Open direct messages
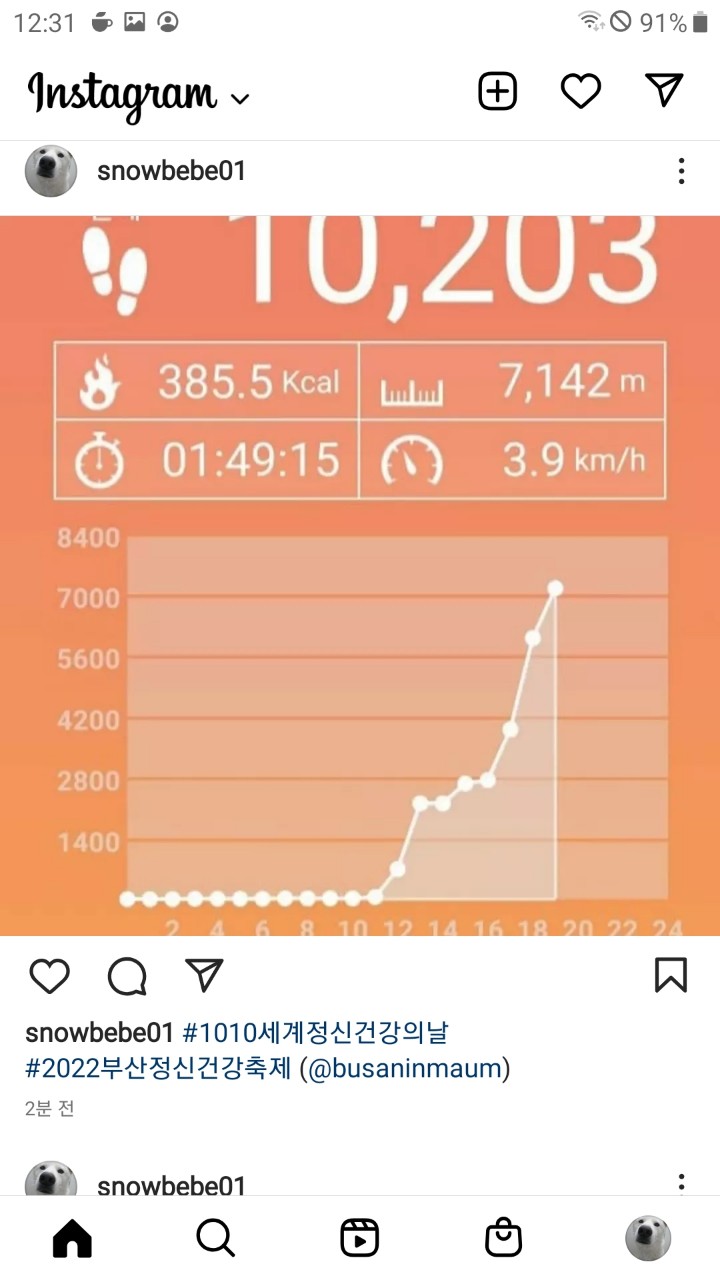 [664, 91]
